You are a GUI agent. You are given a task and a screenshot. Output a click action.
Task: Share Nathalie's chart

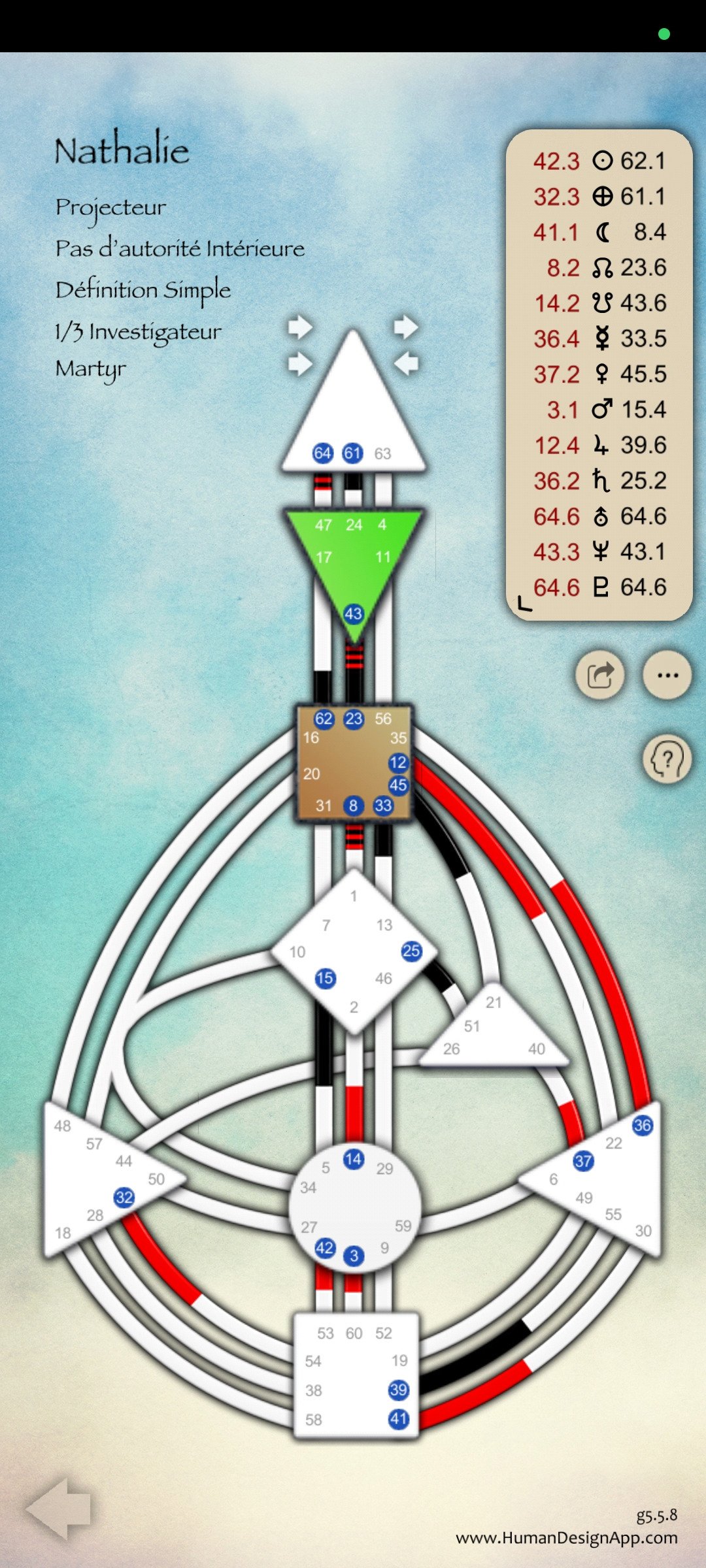pos(600,675)
